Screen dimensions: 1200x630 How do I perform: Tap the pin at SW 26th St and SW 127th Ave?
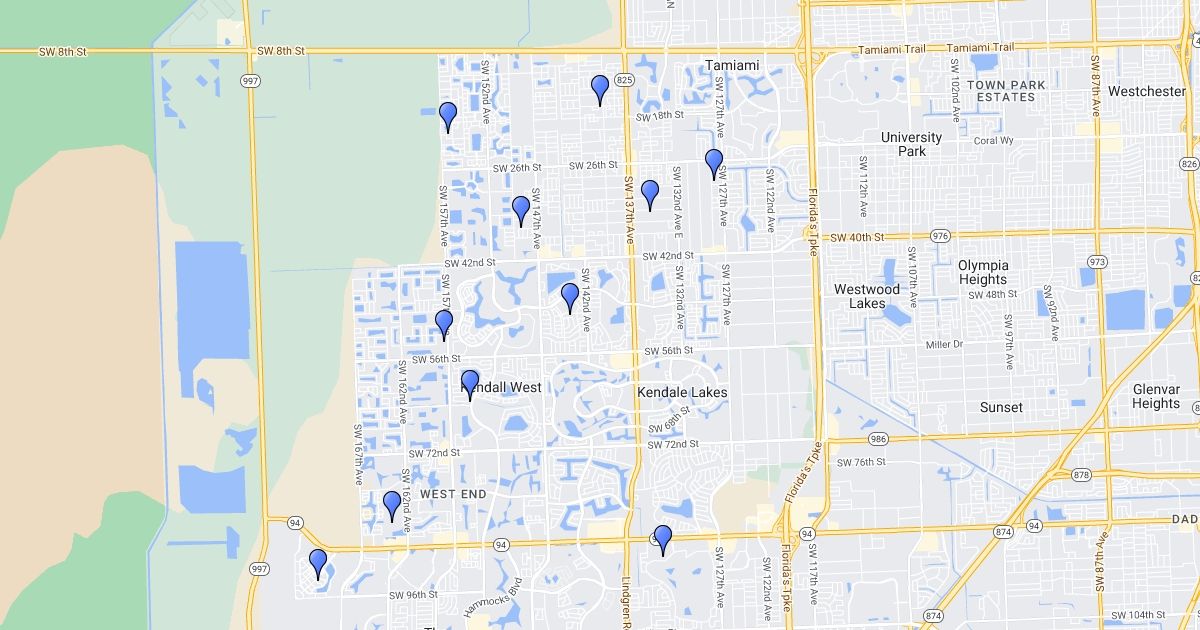tap(714, 163)
